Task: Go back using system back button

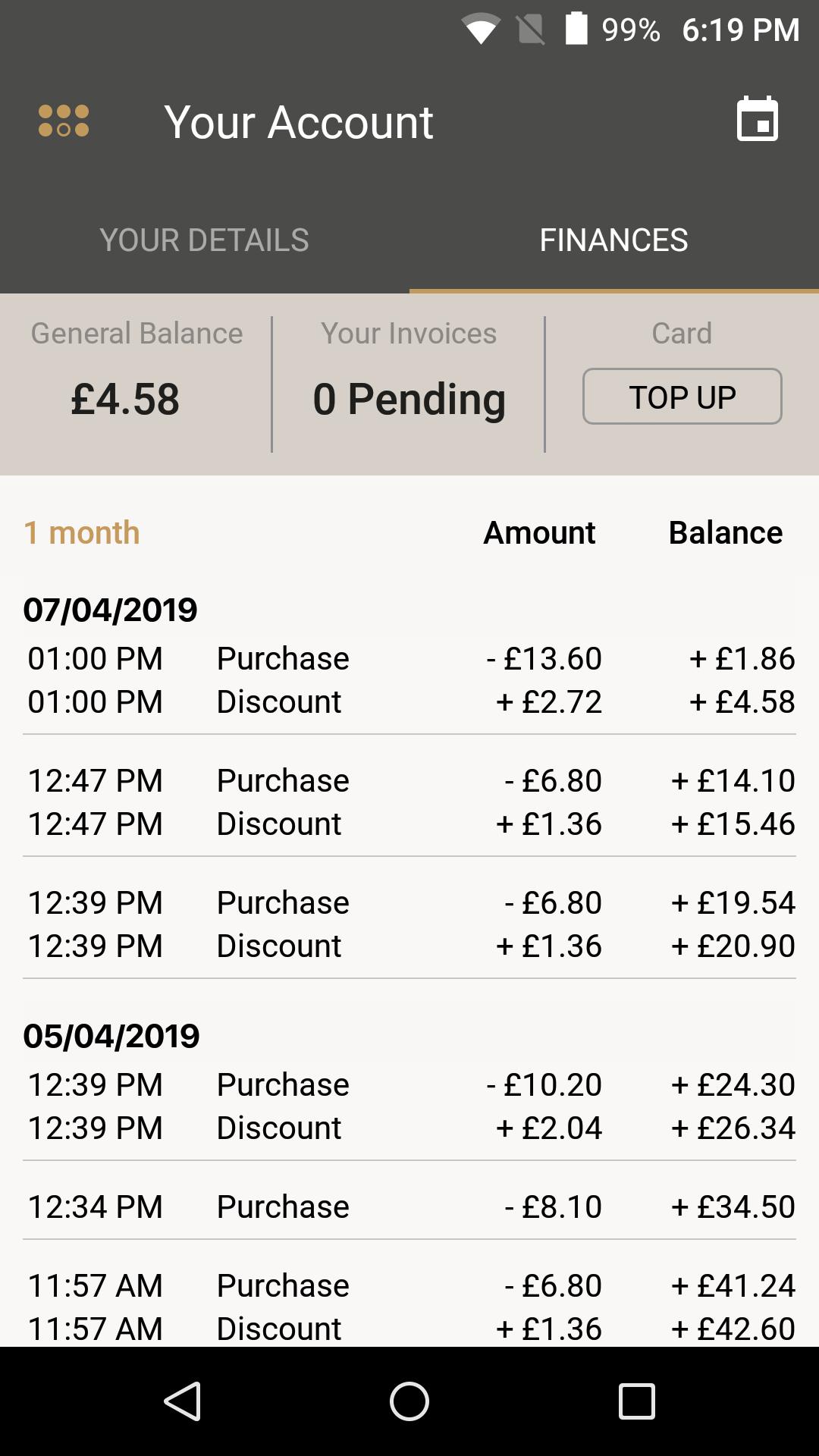Action: (183, 1401)
